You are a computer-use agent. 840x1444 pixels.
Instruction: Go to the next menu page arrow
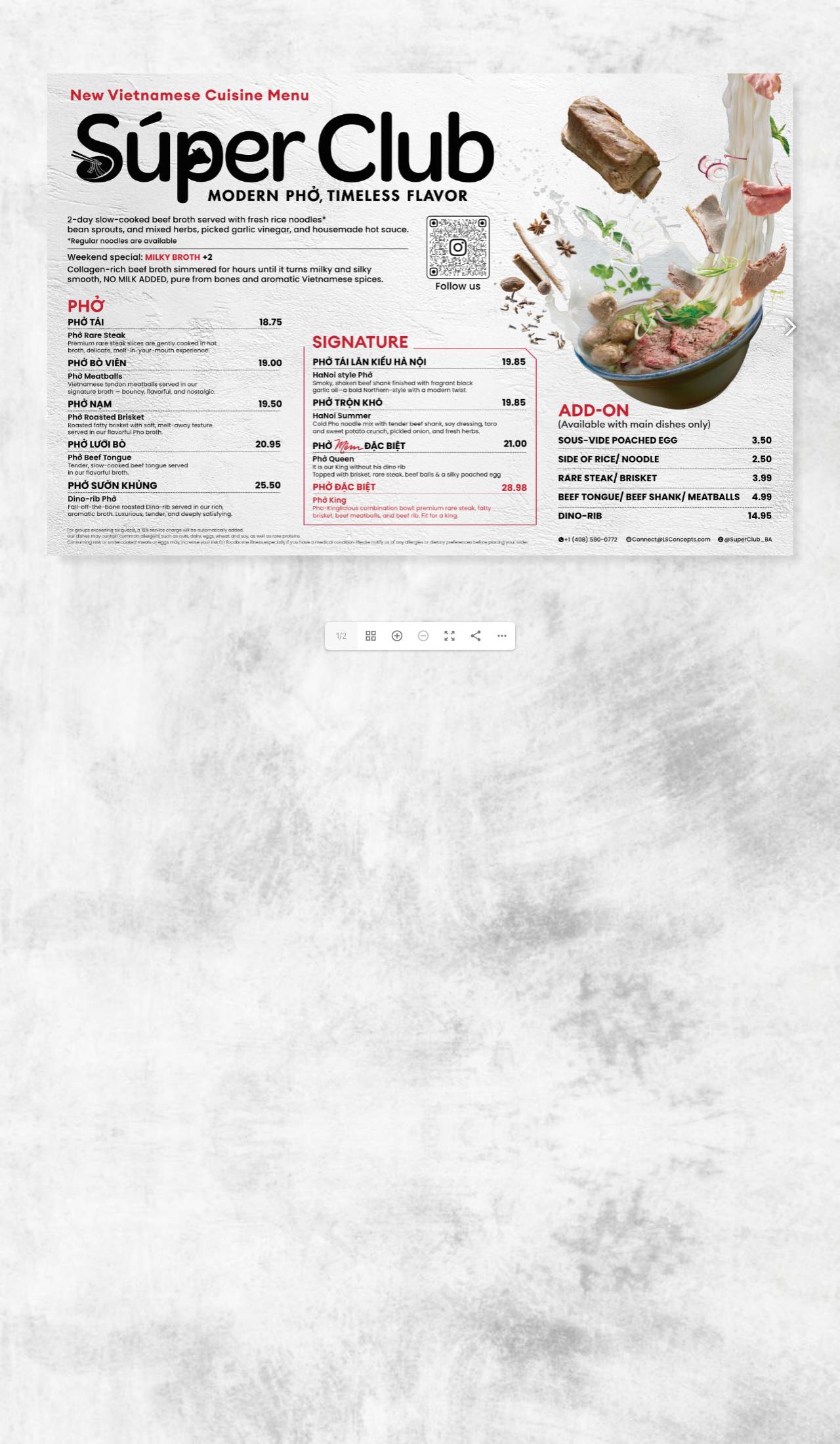tap(790, 326)
